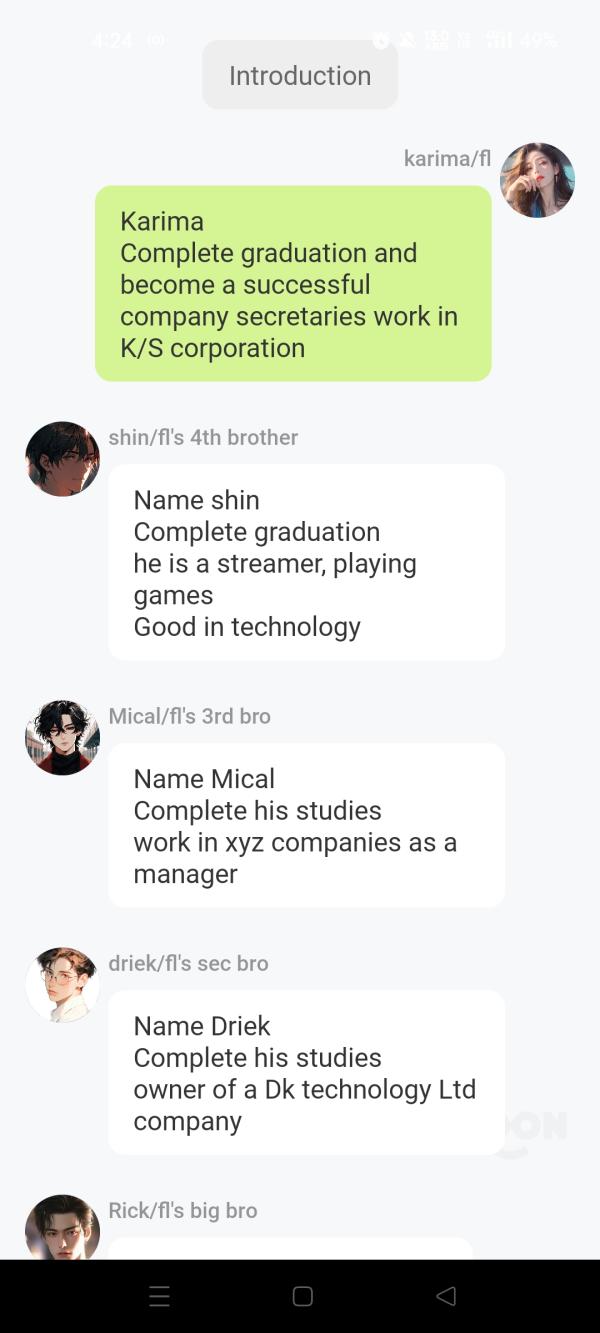Tap driek's avatar
This screenshot has height=1333, width=600.
[62, 985]
